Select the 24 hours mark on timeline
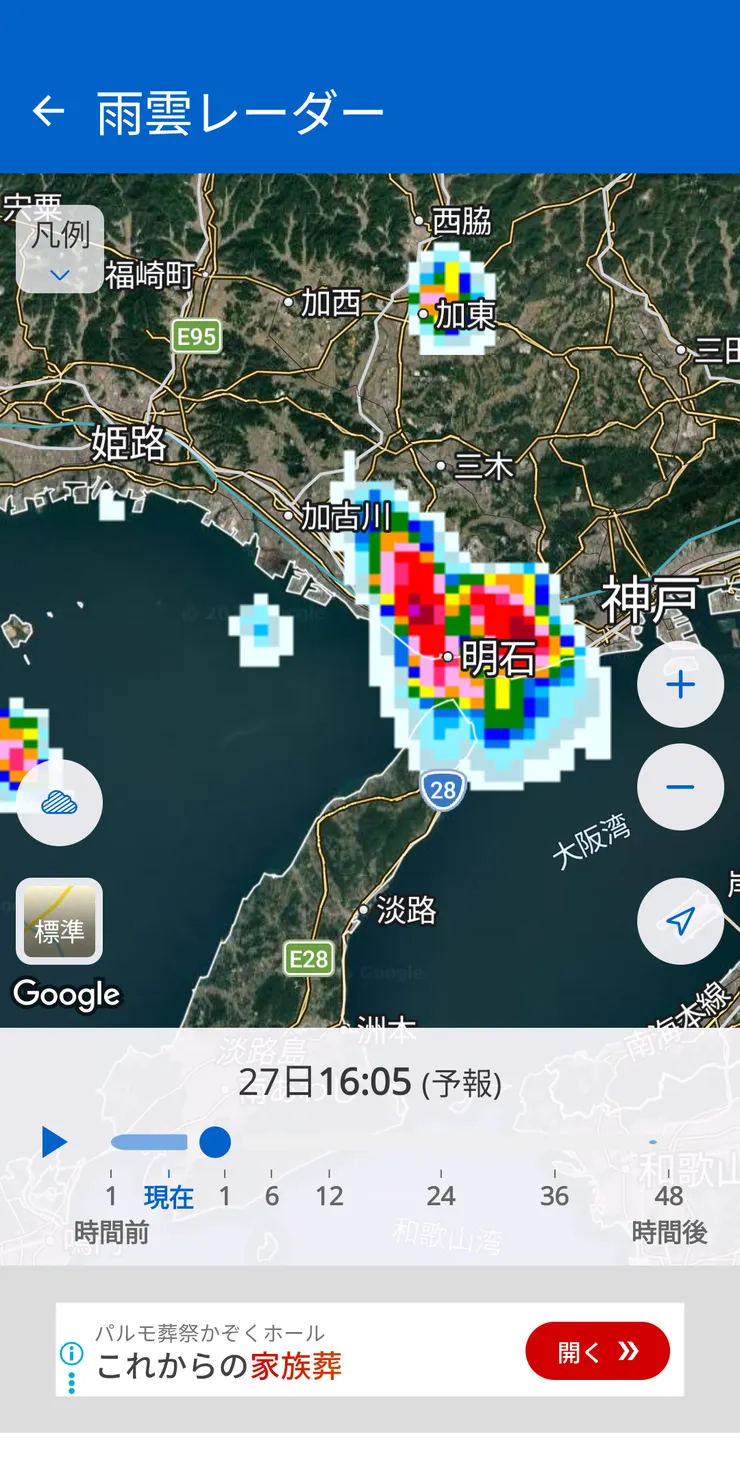This screenshot has height=1480, width=740. coord(441,1196)
